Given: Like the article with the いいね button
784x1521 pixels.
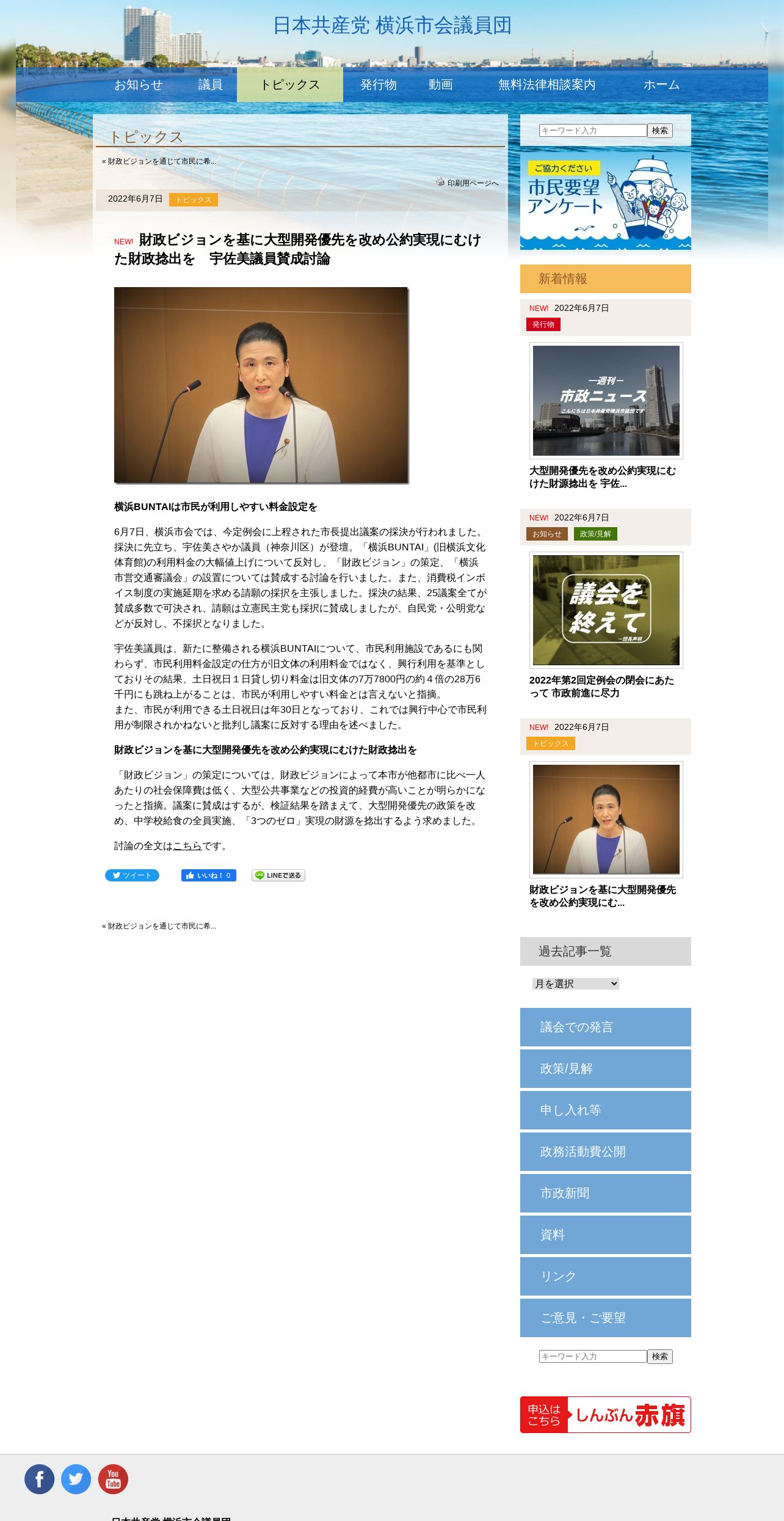Looking at the screenshot, I should 209,875.
